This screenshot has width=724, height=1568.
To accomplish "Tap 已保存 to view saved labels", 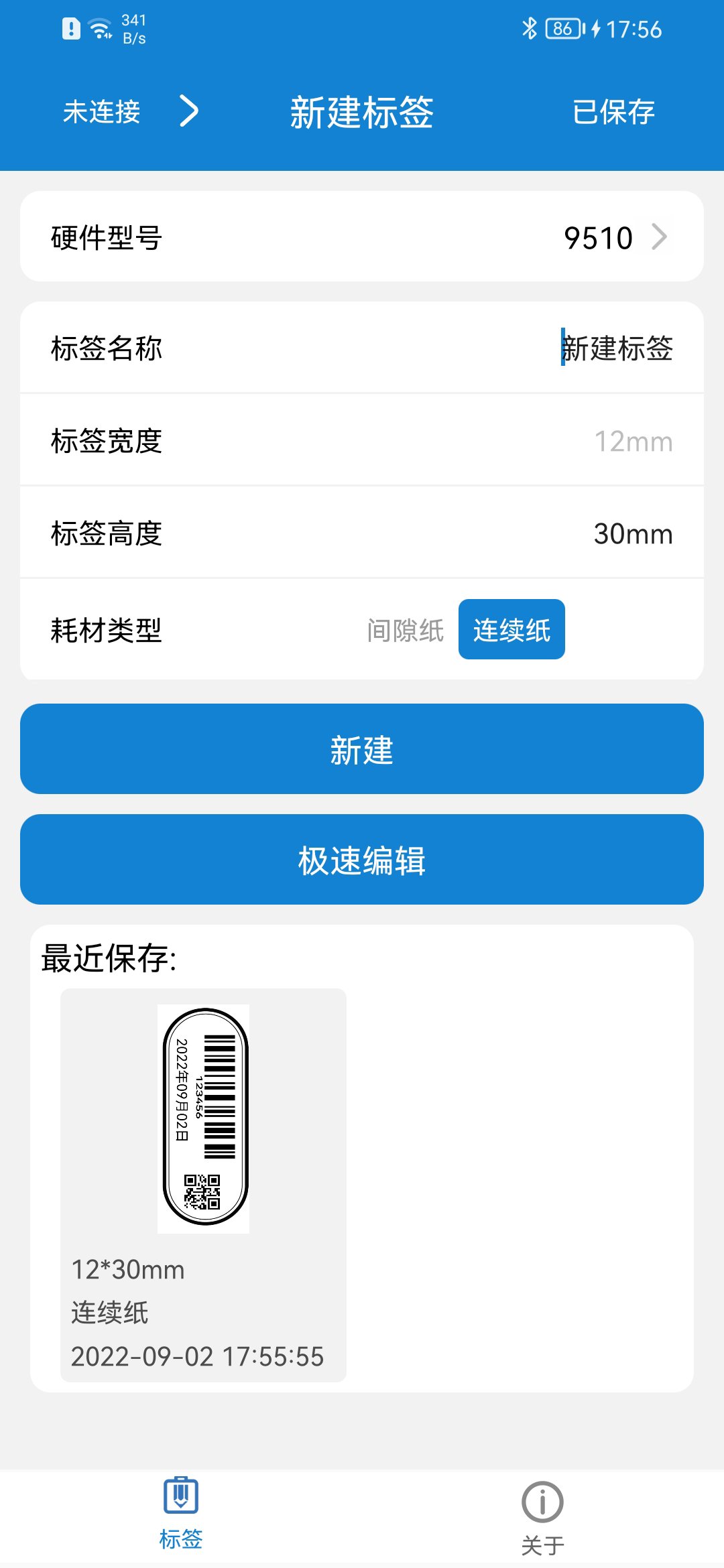I will (613, 111).
